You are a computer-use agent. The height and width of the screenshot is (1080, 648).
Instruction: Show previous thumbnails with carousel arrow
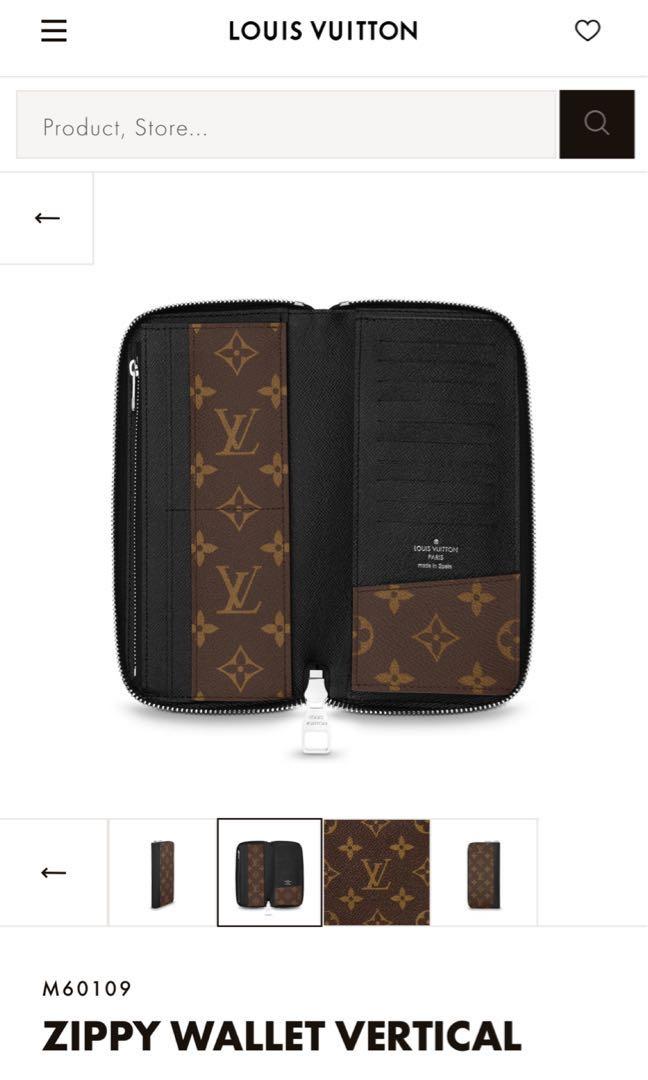pos(53,873)
